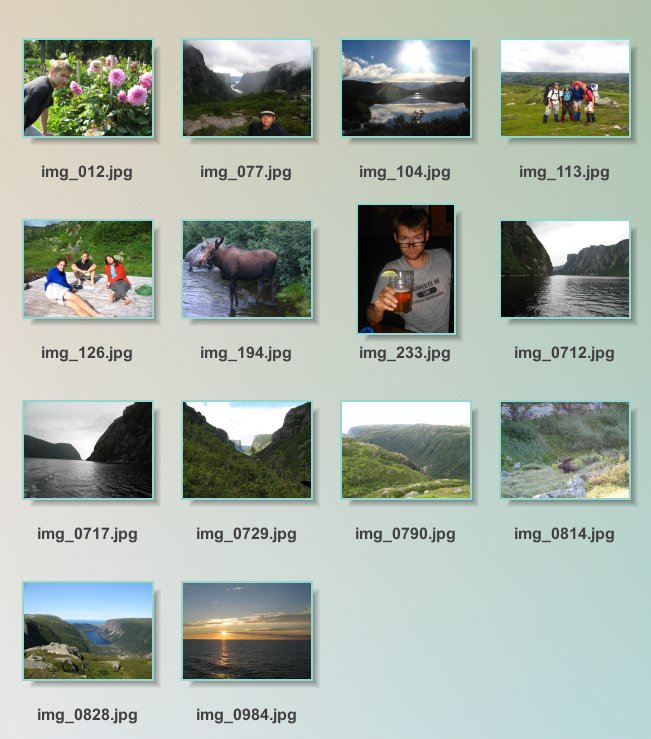Image resolution: width=651 pixels, height=739 pixels.
Task: View the img_233.jpg portrait picture
Action: 406,269
